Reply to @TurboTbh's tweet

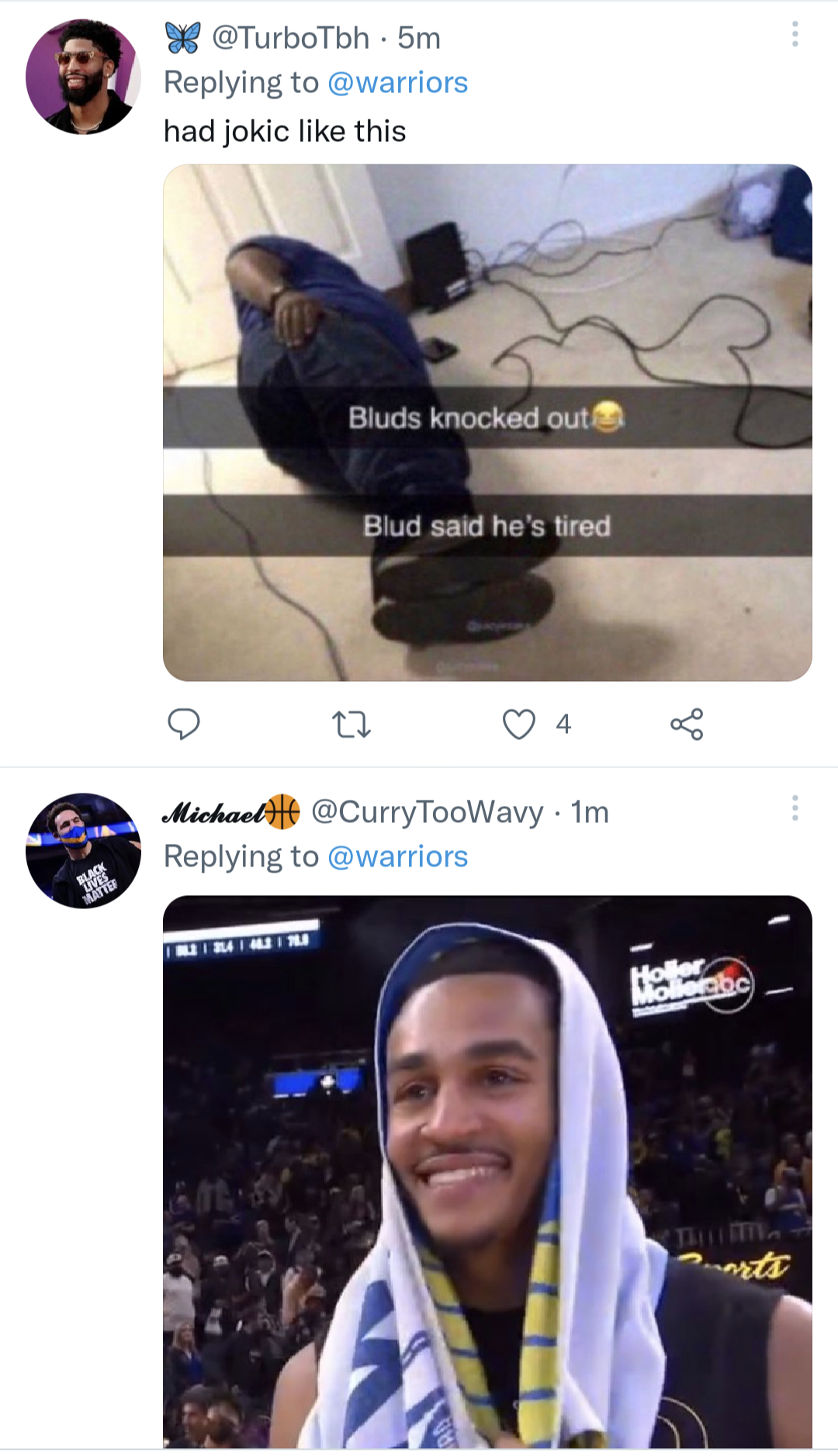coord(184,724)
